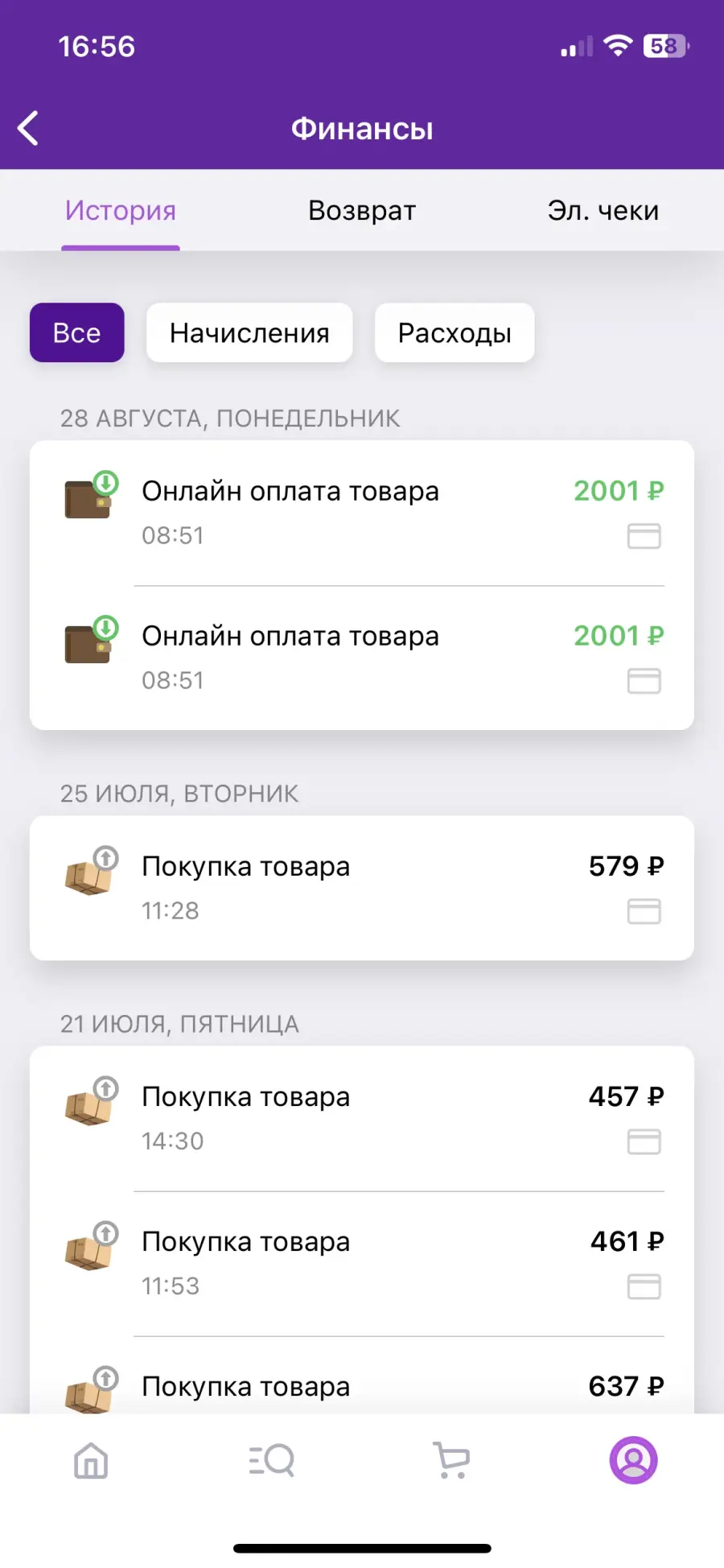Switch to the Возврат tab

362,211
